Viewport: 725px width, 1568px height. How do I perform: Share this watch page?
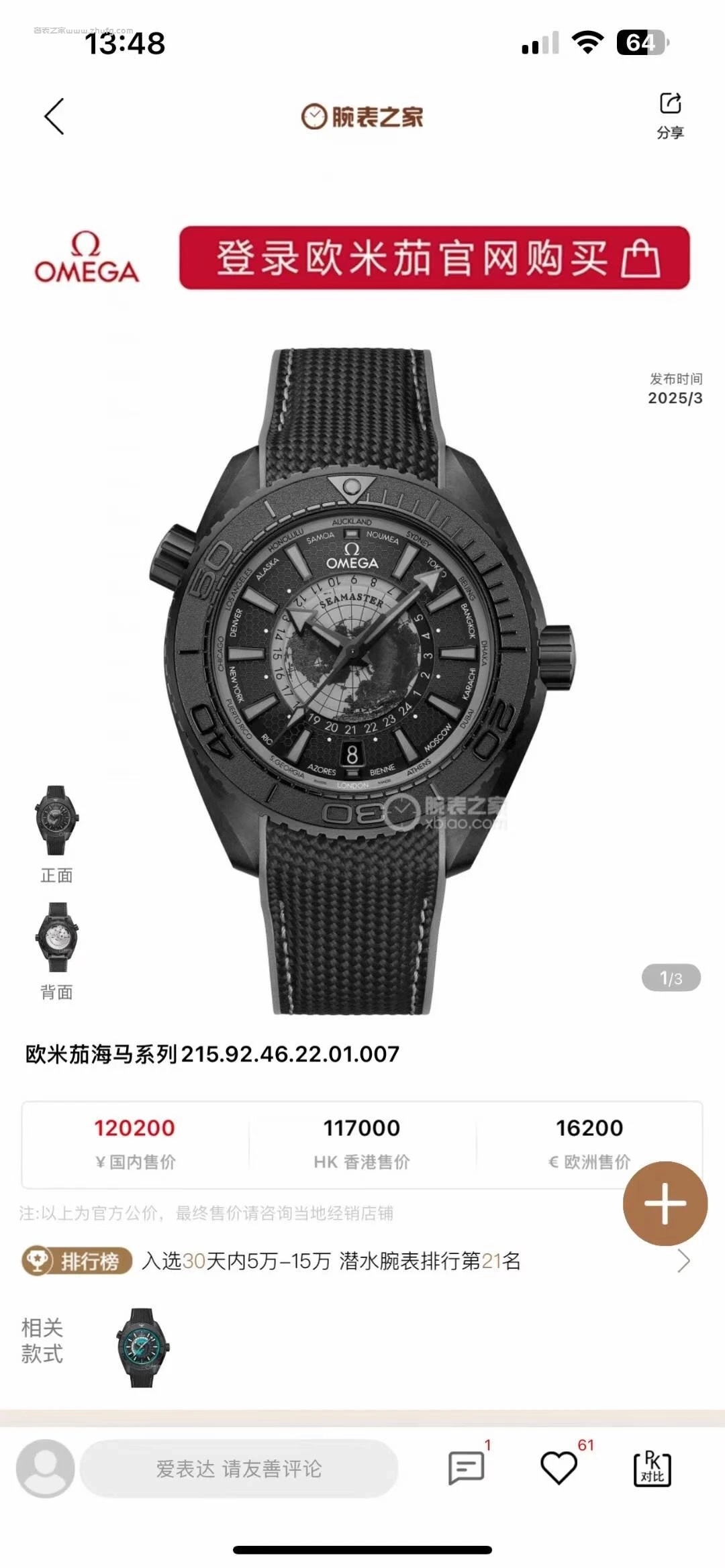click(670, 114)
